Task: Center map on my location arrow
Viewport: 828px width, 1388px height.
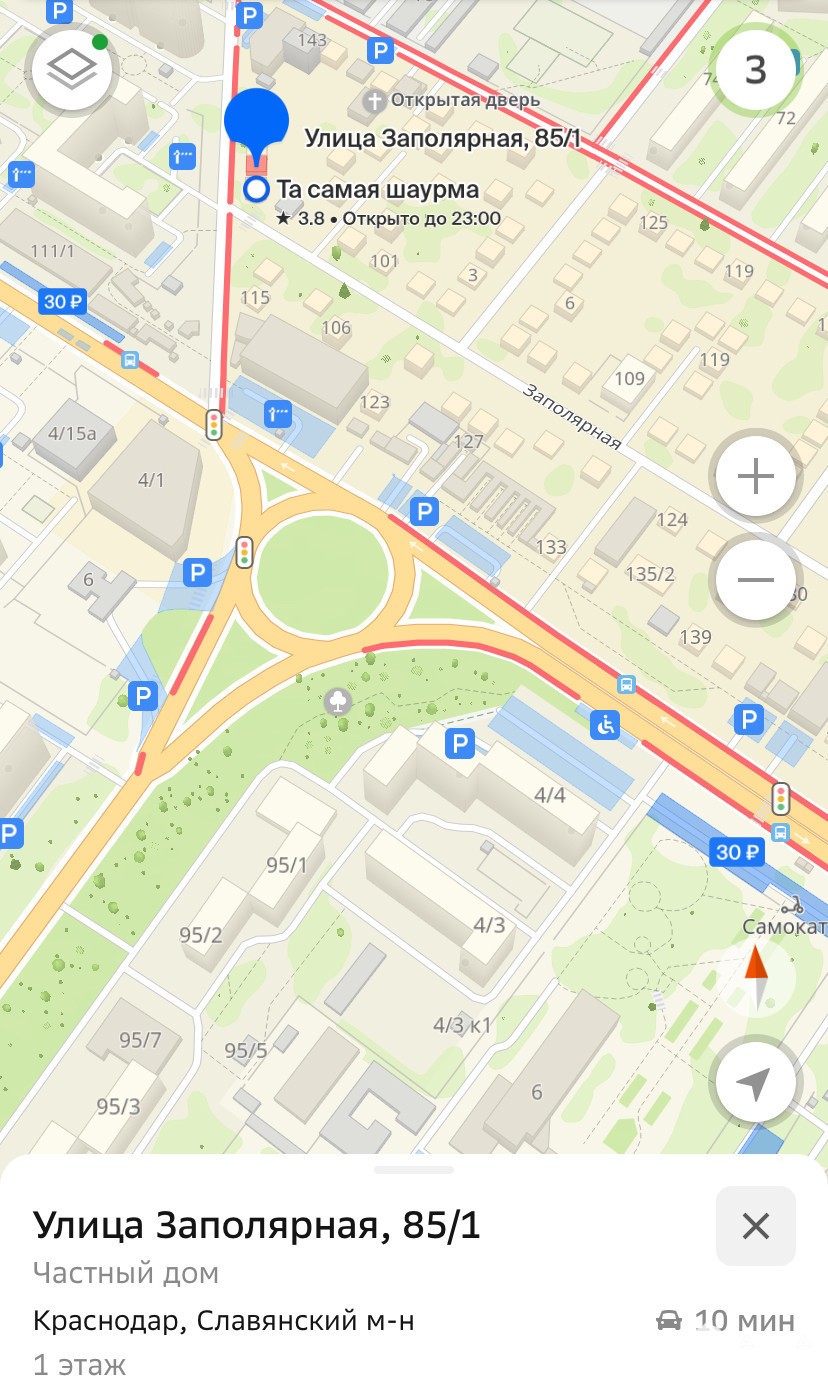Action: pyautogui.click(x=756, y=1082)
